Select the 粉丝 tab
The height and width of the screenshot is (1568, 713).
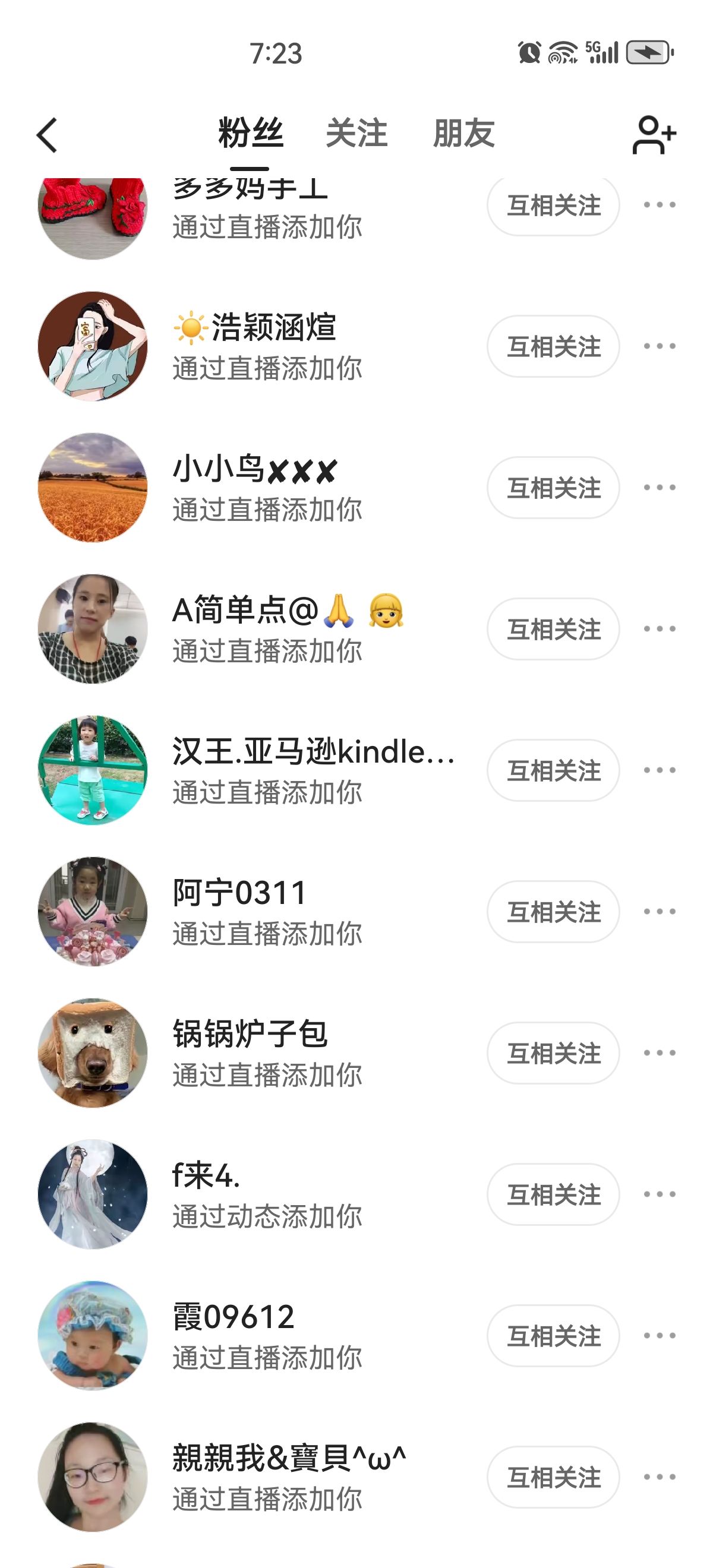(250, 133)
